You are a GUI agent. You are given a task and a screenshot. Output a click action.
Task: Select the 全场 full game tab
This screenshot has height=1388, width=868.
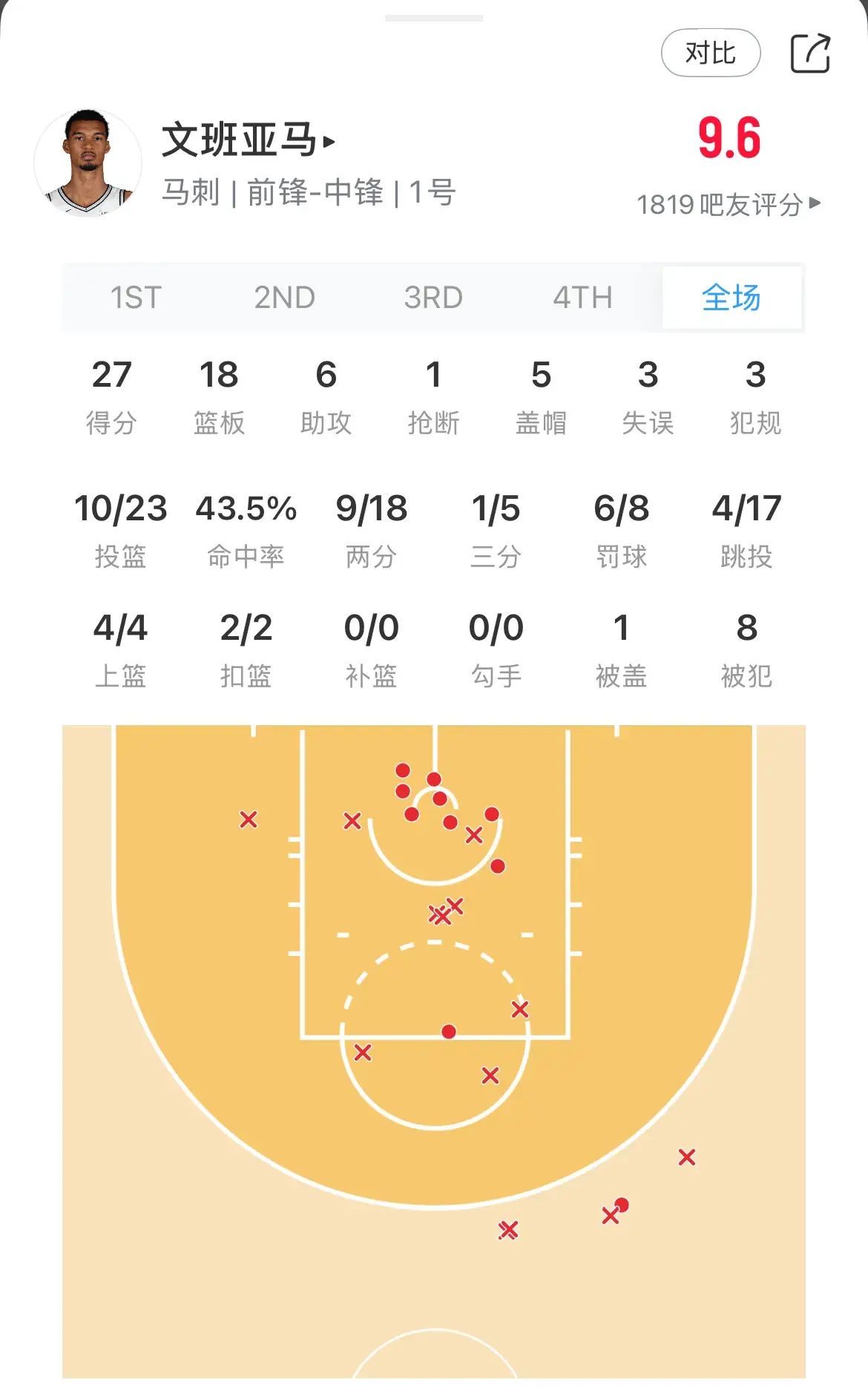(x=731, y=298)
